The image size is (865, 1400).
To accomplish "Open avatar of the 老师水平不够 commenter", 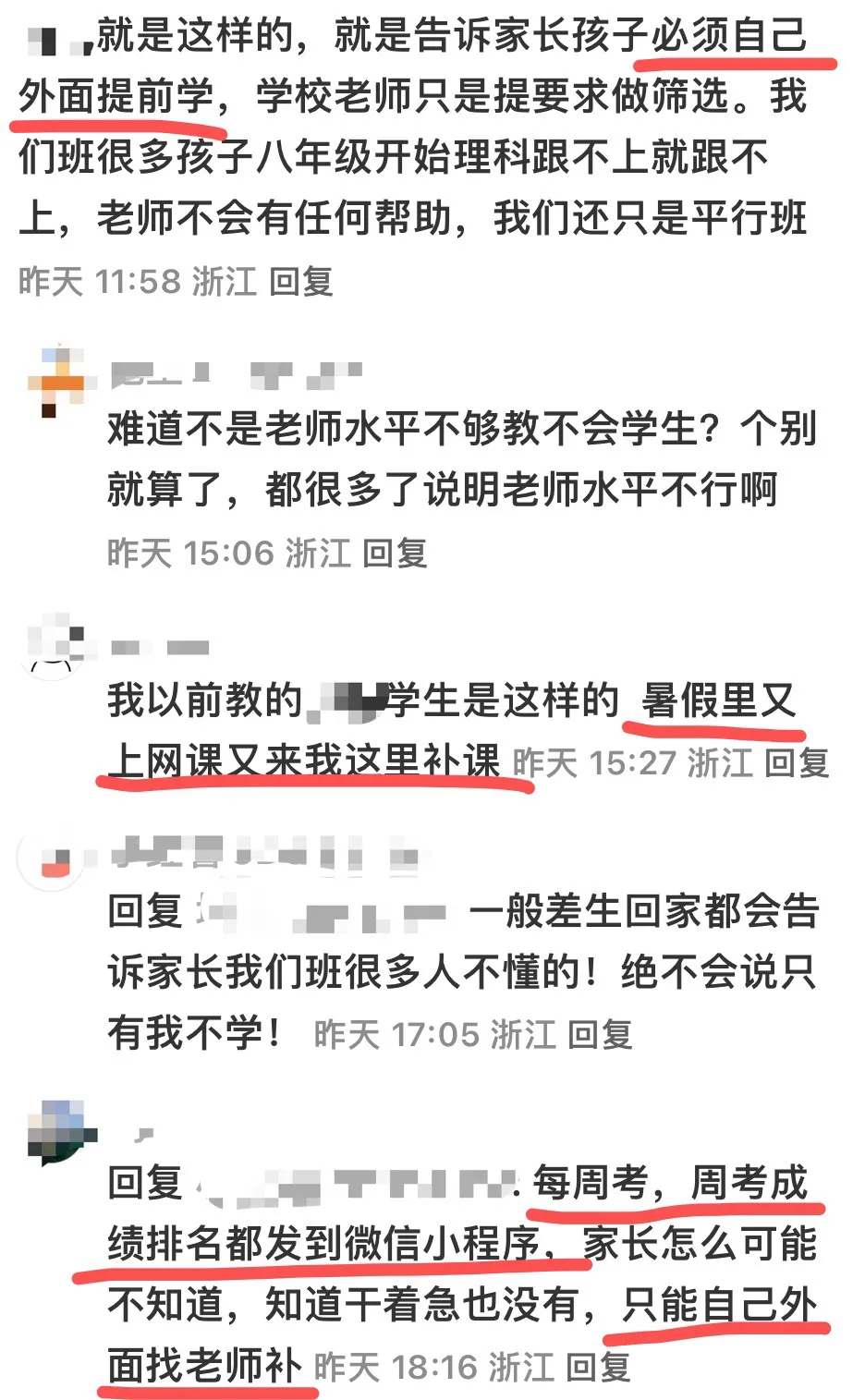I will (x=56, y=381).
